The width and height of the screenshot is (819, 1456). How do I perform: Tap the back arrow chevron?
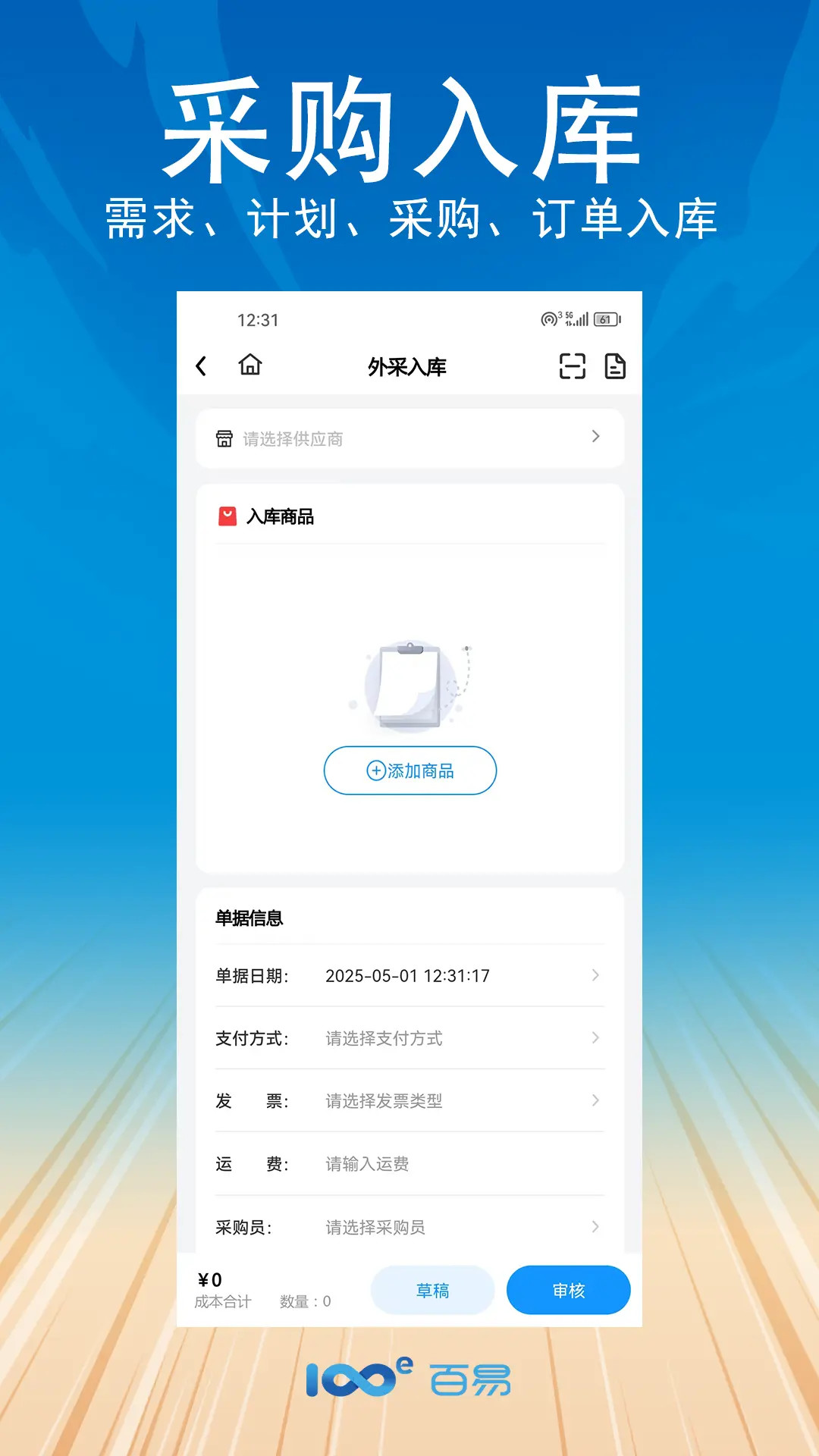pos(202,366)
